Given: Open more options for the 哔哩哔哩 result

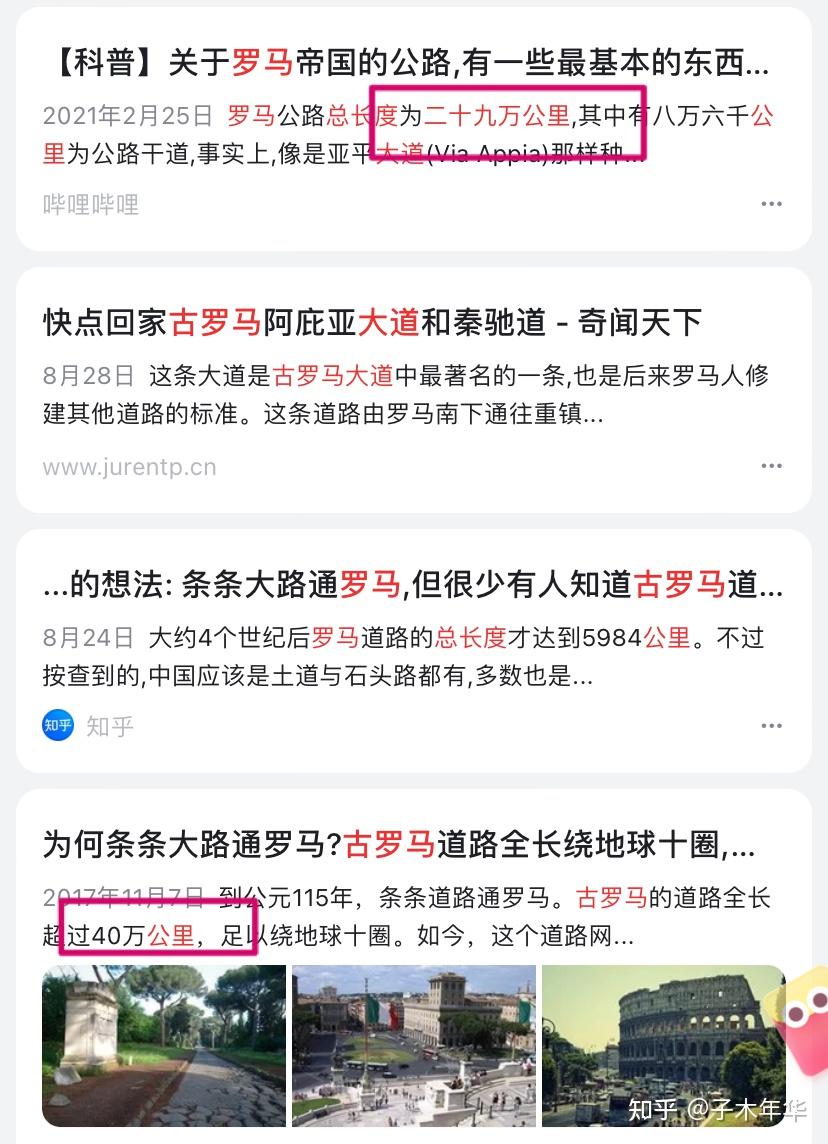Looking at the screenshot, I should [x=771, y=204].
